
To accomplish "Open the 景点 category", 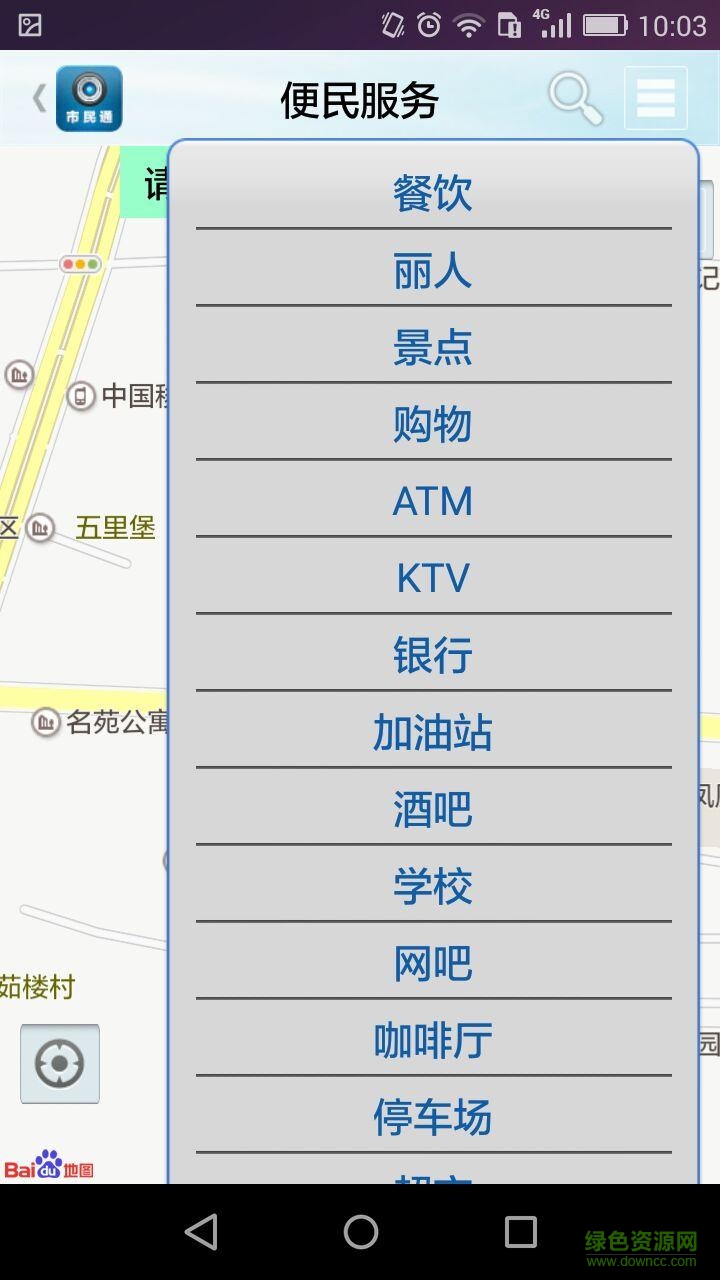I will (x=433, y=347).
